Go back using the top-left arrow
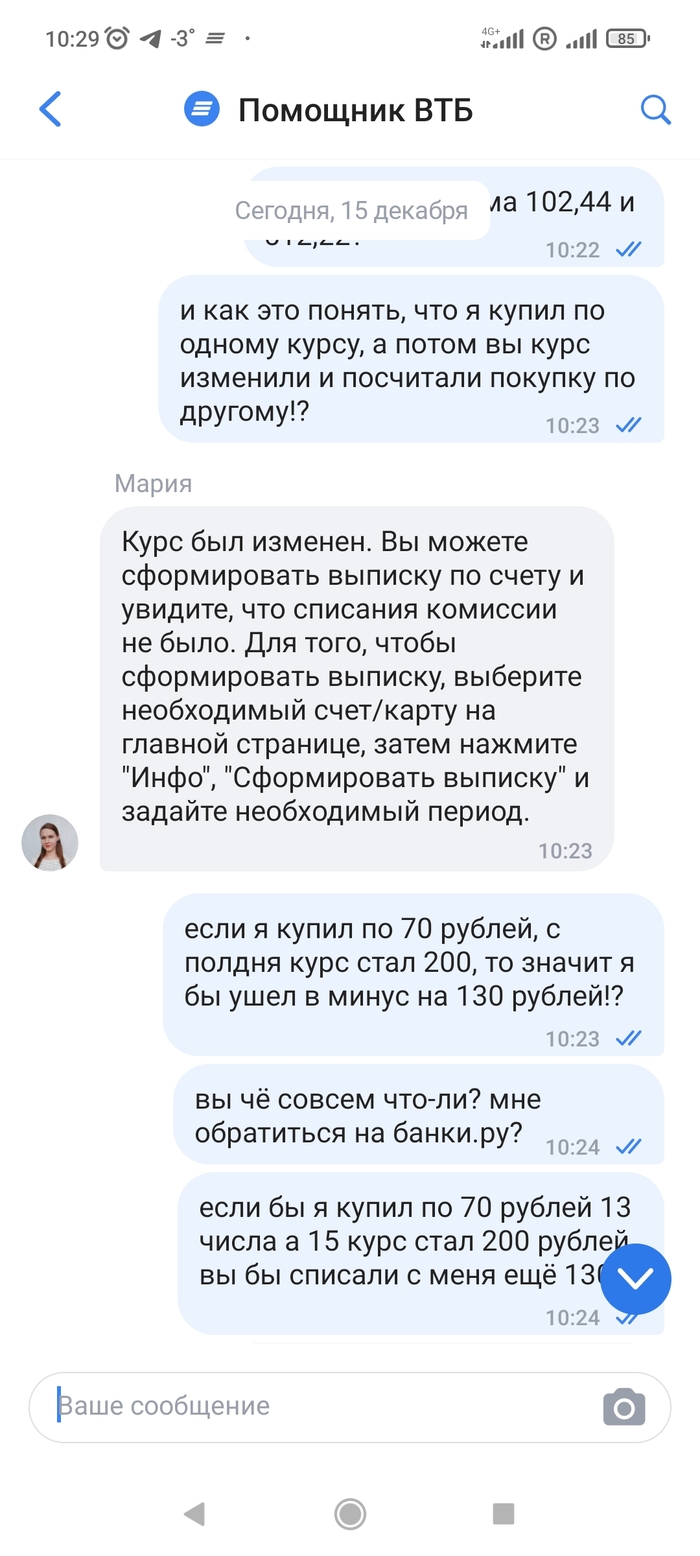 coord(50,109)
